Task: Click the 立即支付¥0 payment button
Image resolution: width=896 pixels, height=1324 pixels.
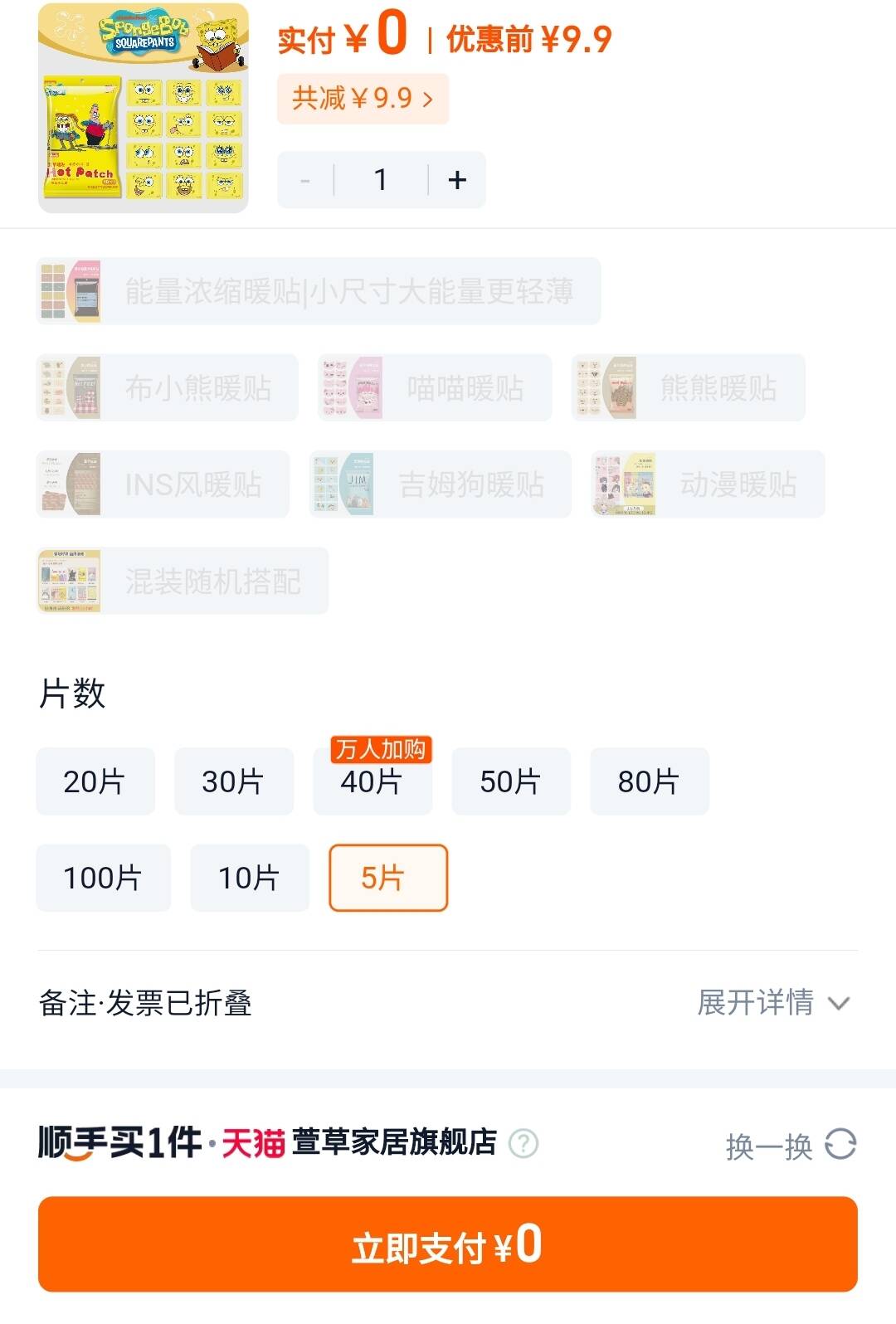Action: pos(448,1244)
